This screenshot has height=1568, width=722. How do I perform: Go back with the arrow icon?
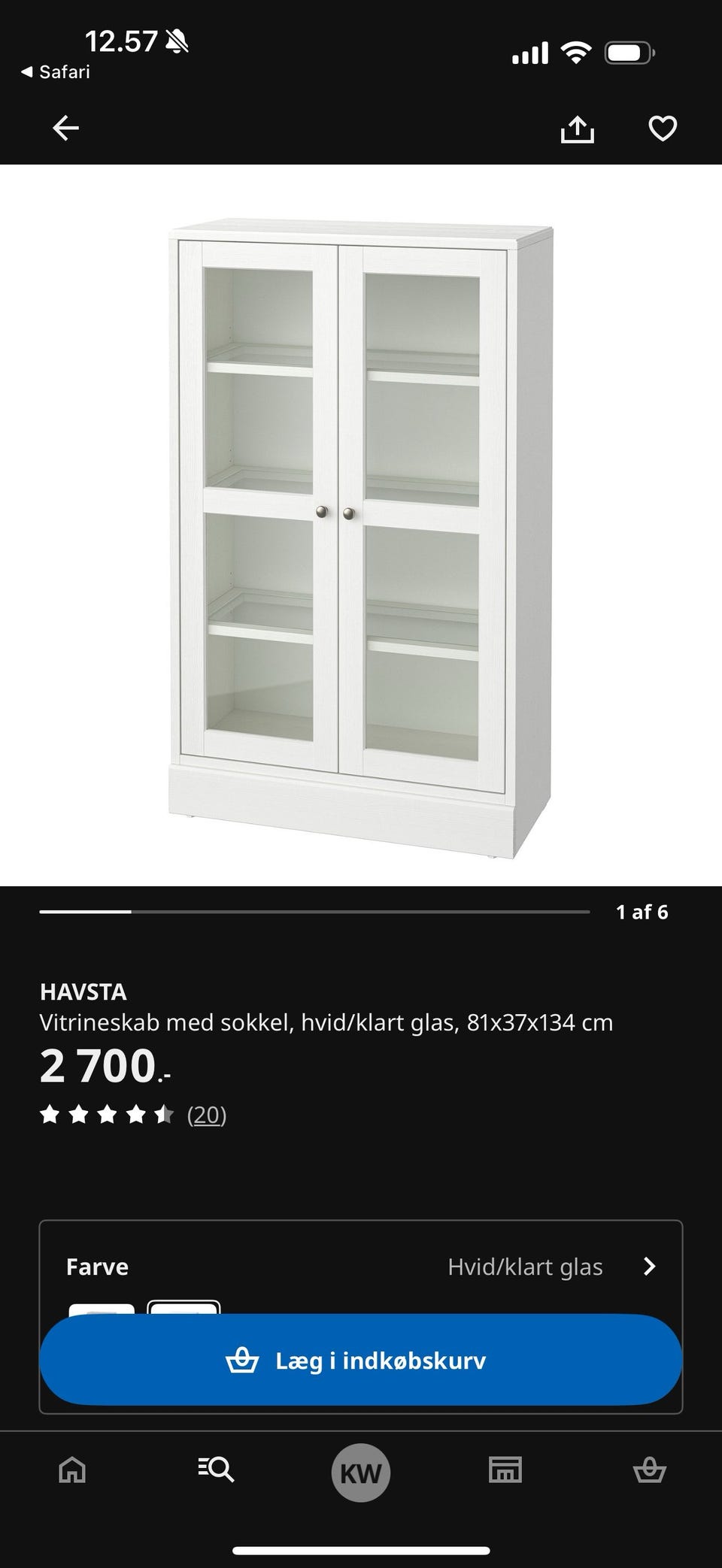[x=65, y=128]
